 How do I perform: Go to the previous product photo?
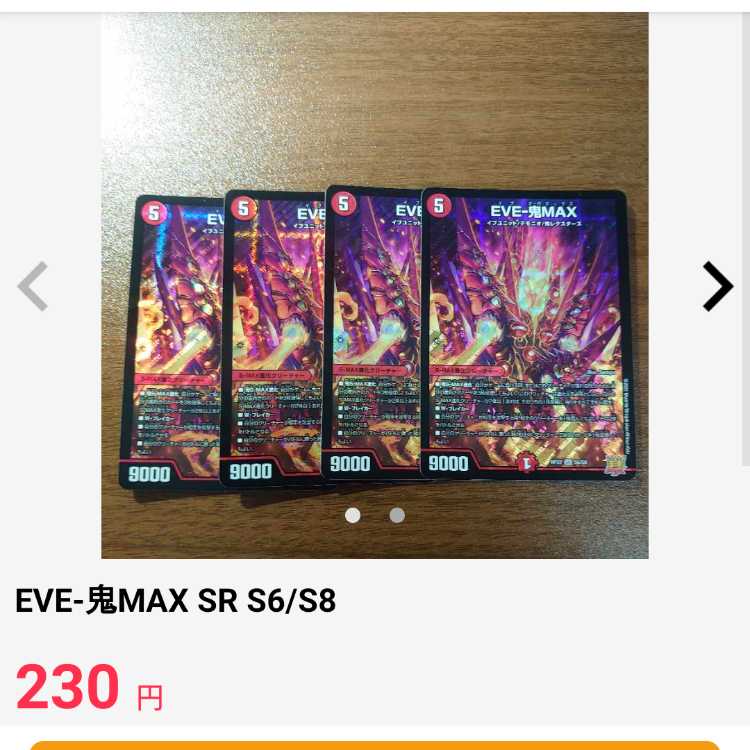[x=33, y=286]
